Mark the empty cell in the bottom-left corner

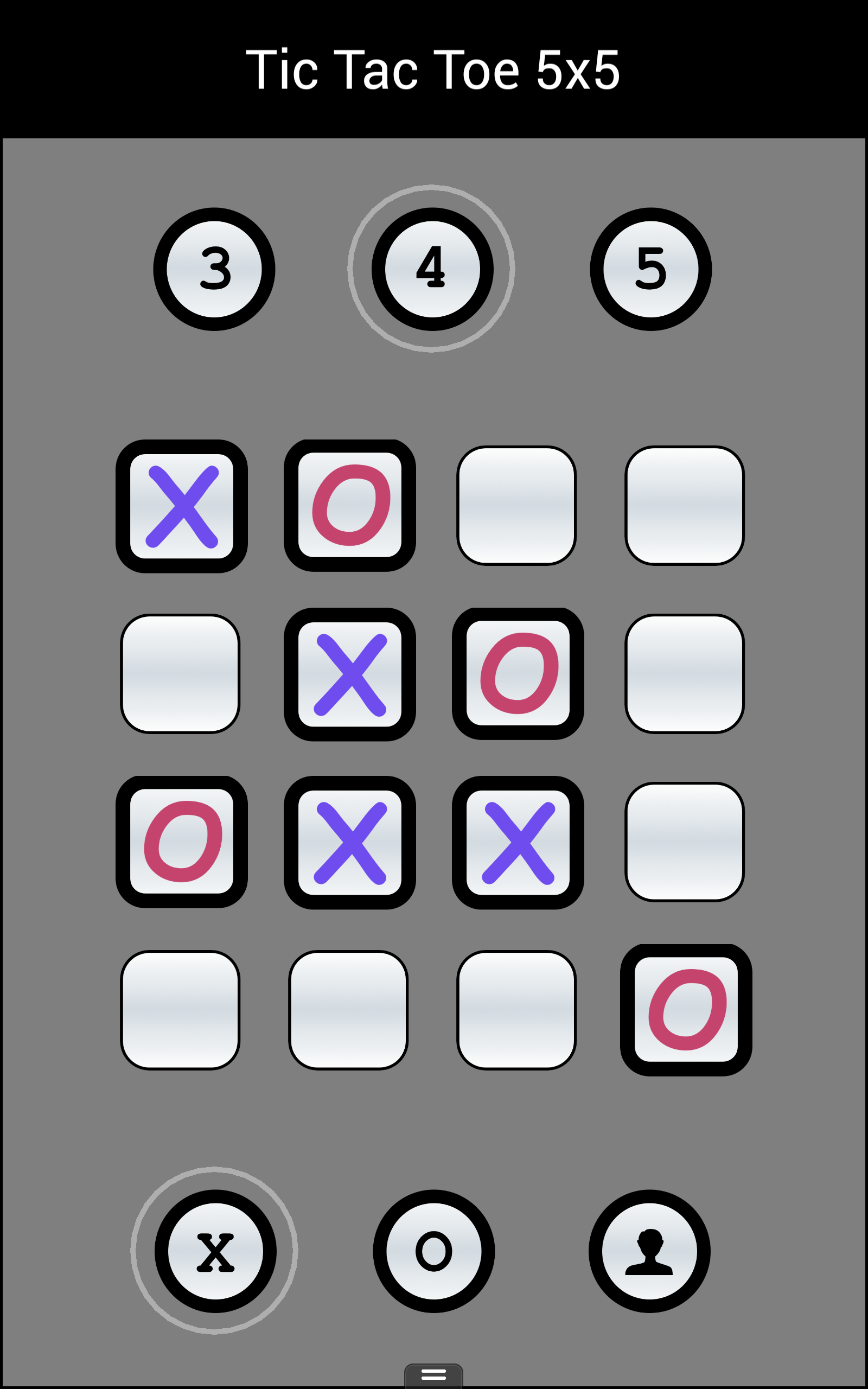[x=180, y=1010]
